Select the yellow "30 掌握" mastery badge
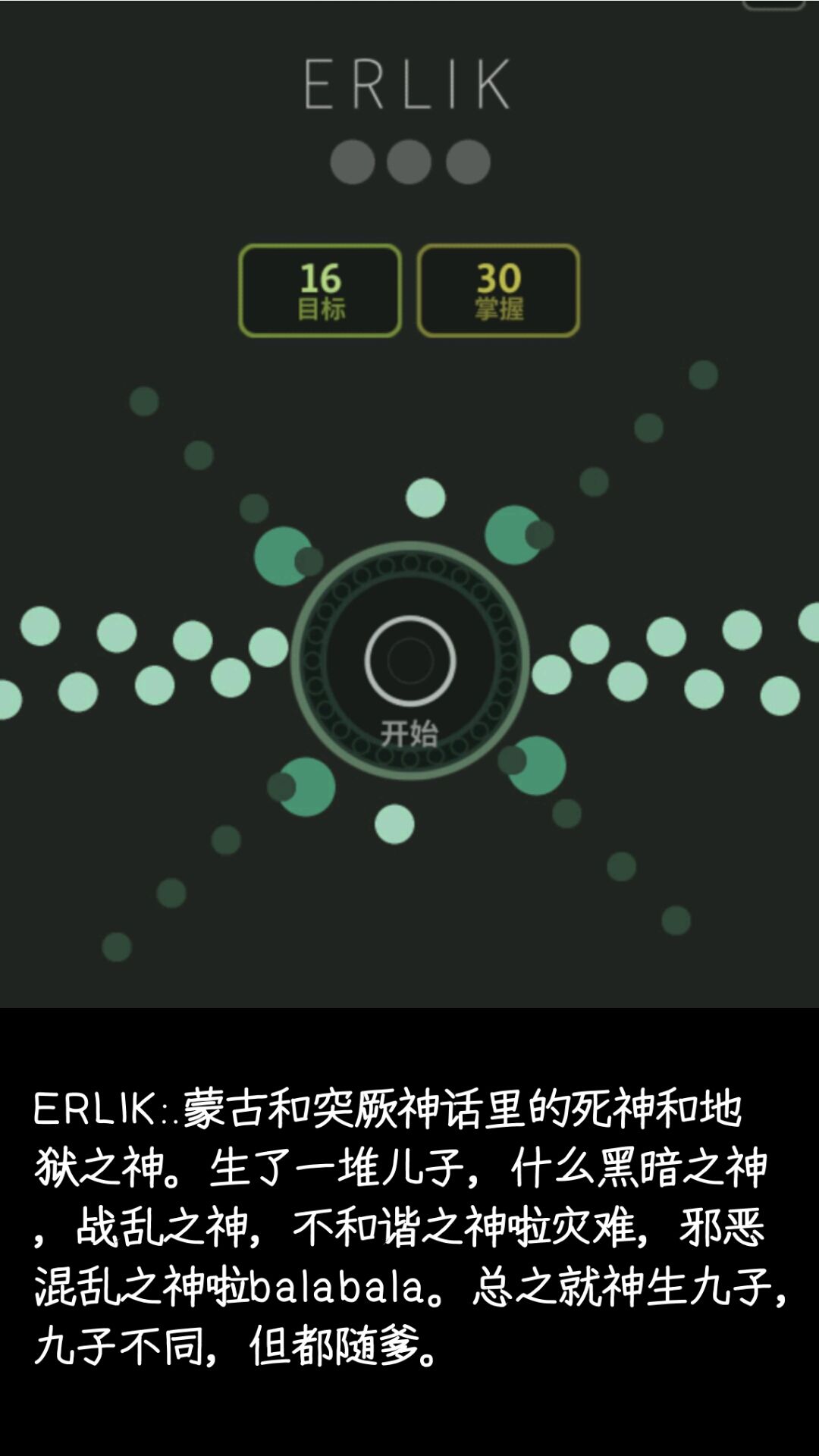 pyautogui.click(x=497, y=289)
